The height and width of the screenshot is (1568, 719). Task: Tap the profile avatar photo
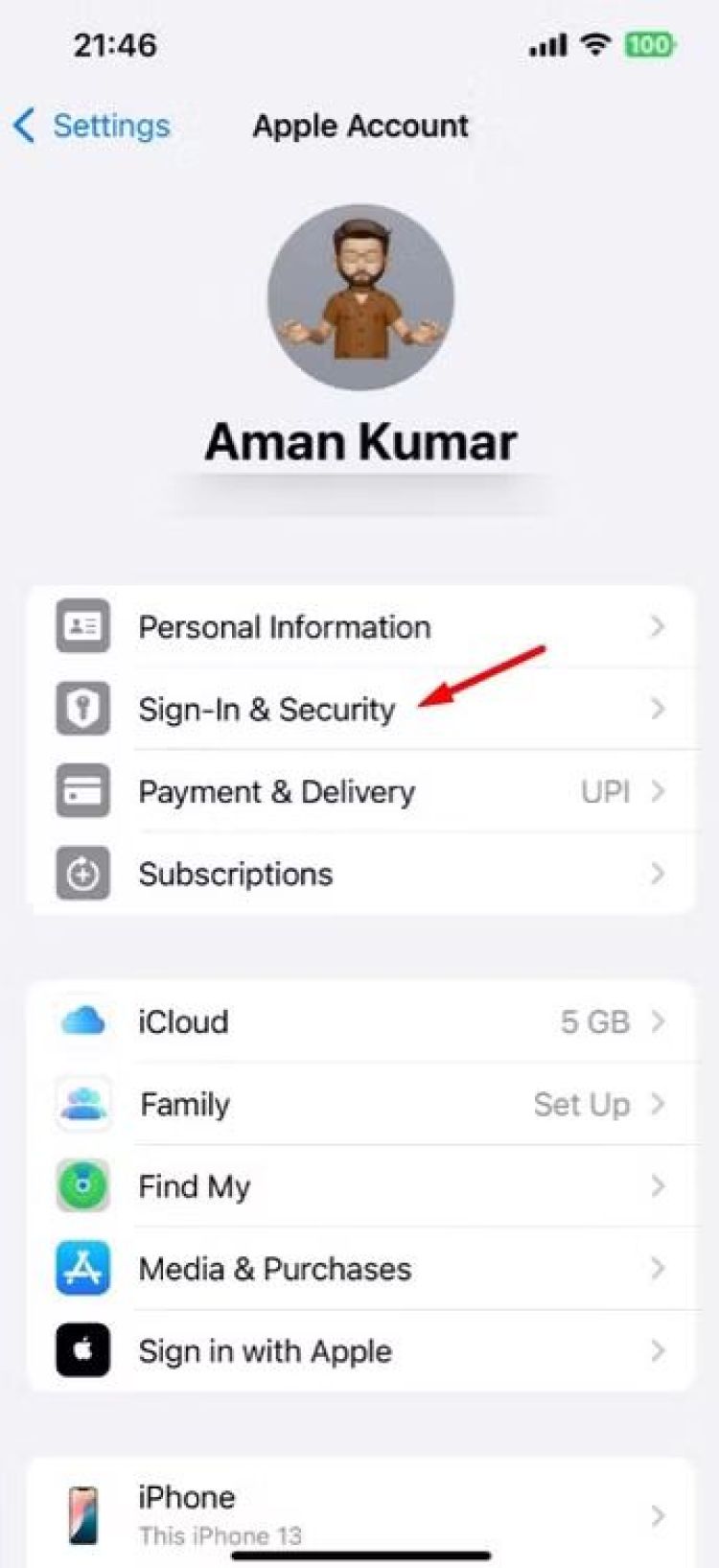tap(360, 296)
